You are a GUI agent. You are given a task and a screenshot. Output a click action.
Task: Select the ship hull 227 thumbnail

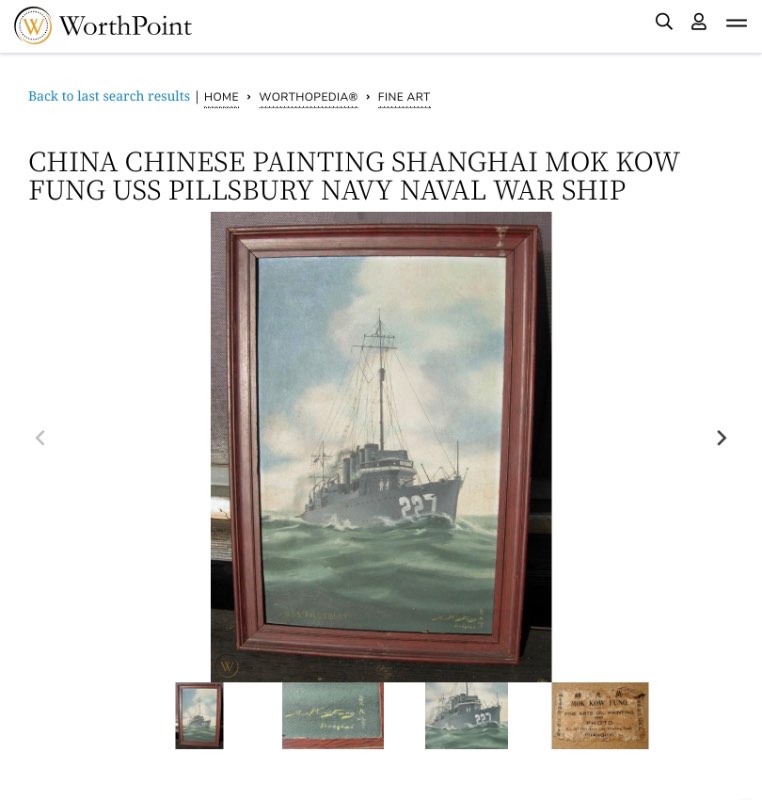coord(466,715)
